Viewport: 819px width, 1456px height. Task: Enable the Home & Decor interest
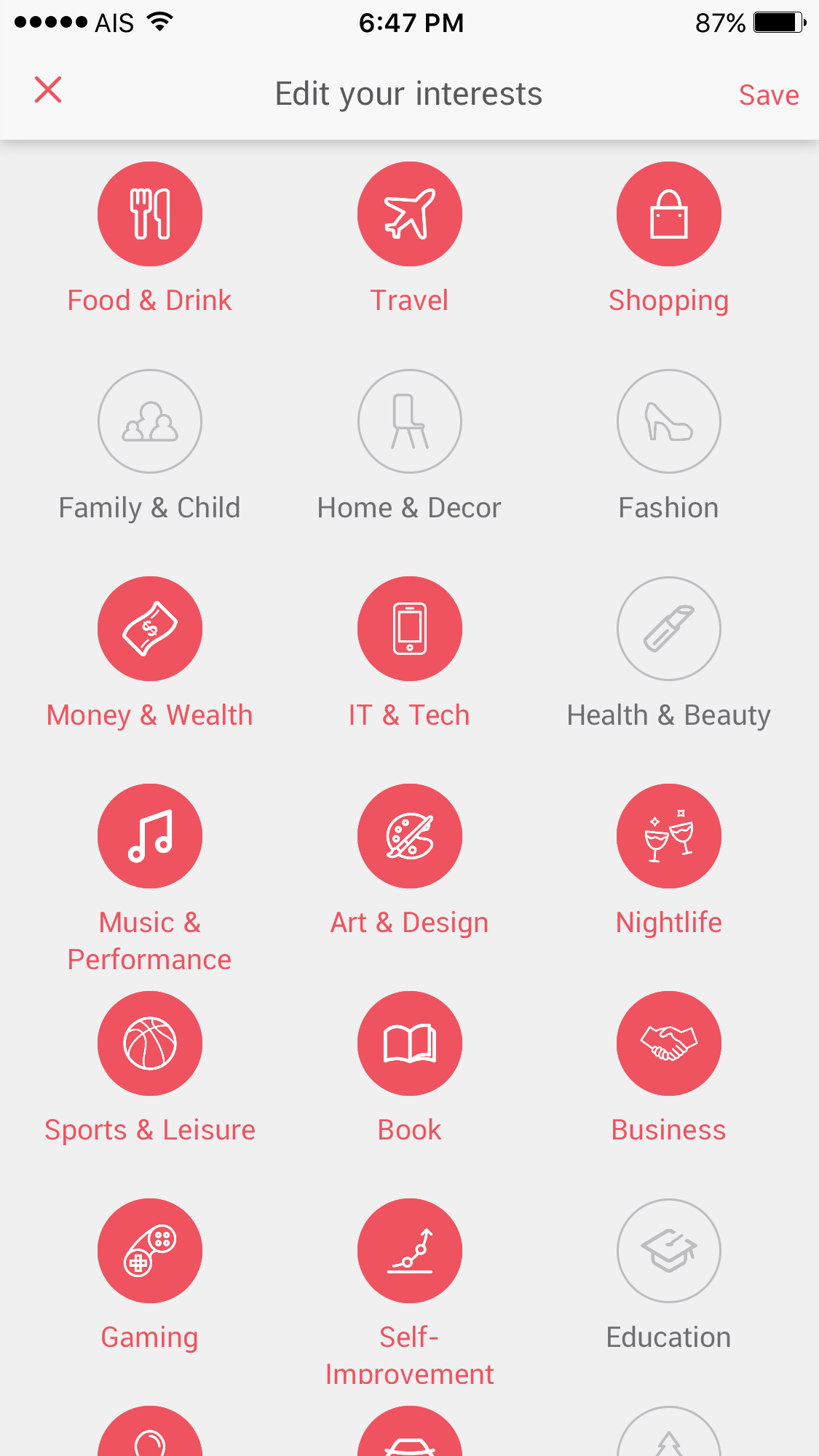click(x=410, y=421)
